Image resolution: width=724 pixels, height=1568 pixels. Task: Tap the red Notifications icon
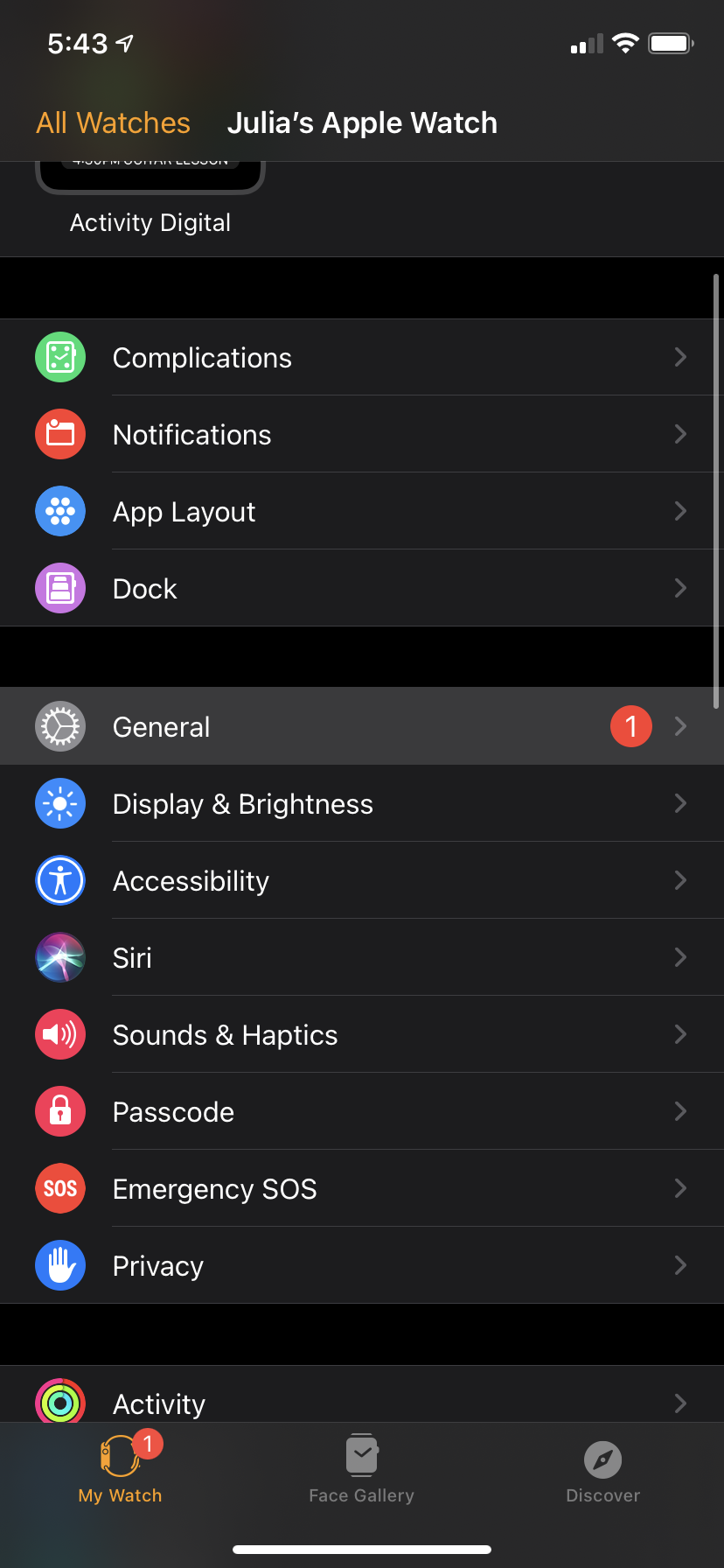click(59, 434)
